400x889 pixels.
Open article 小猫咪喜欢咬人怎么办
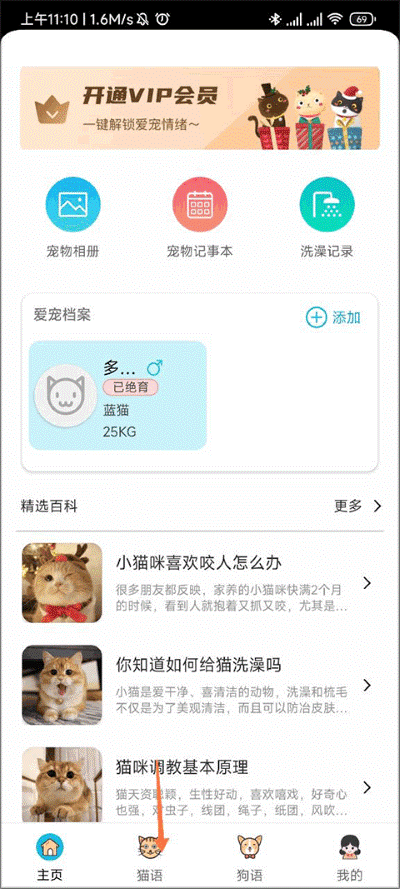click(199, 583)
